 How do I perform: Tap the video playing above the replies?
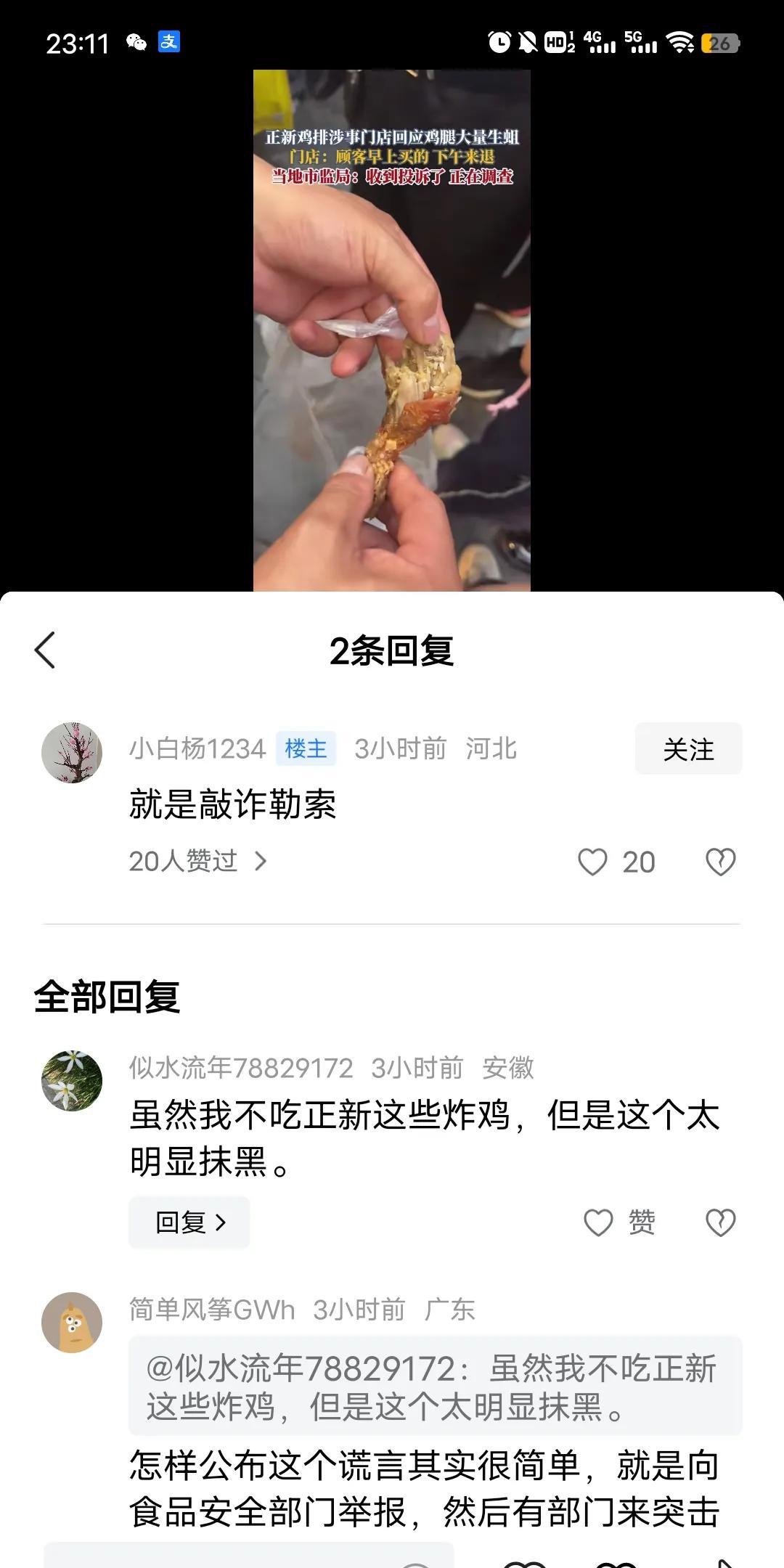pyautogui.click(x=392, y=330)
